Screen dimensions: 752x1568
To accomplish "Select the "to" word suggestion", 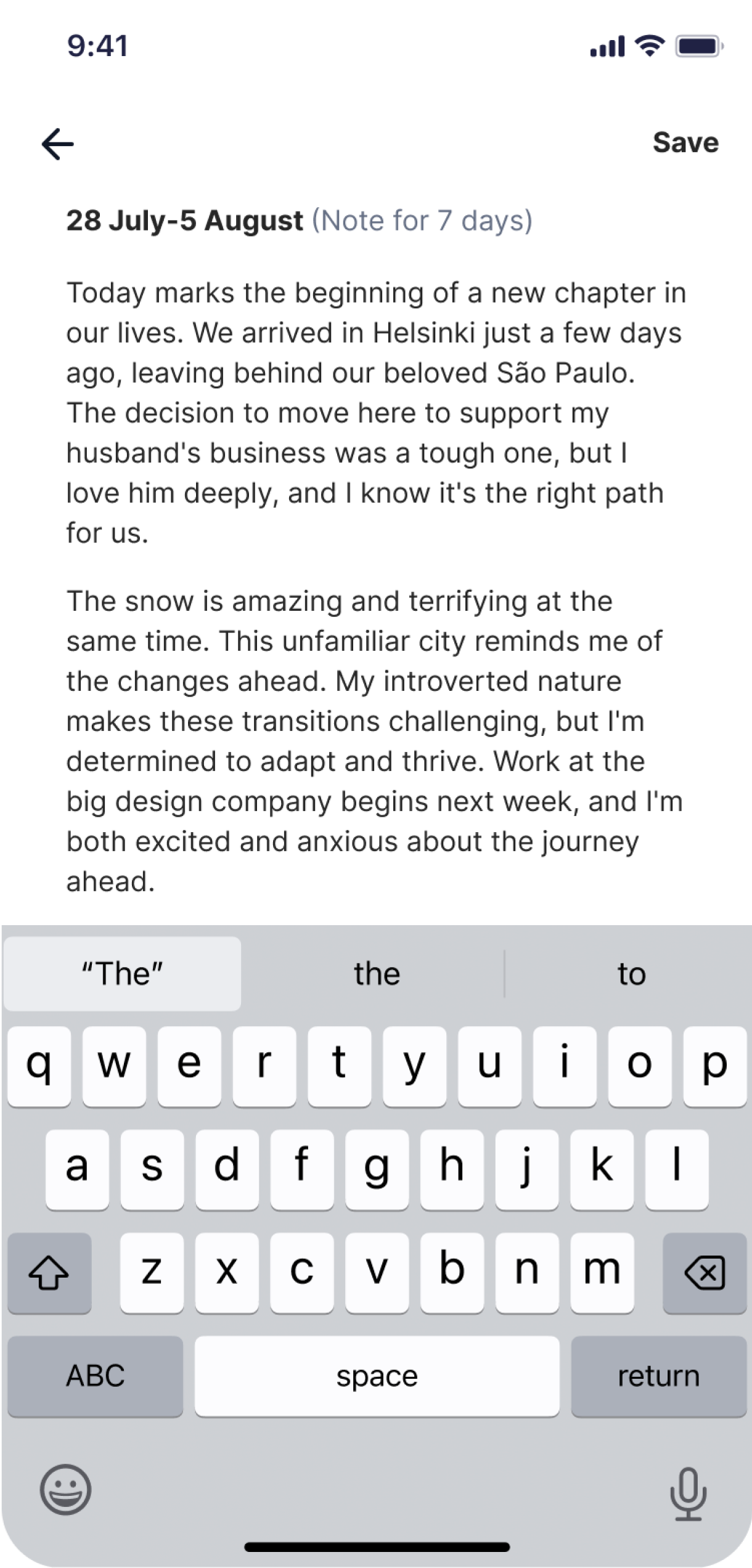I will coord(631,974).
